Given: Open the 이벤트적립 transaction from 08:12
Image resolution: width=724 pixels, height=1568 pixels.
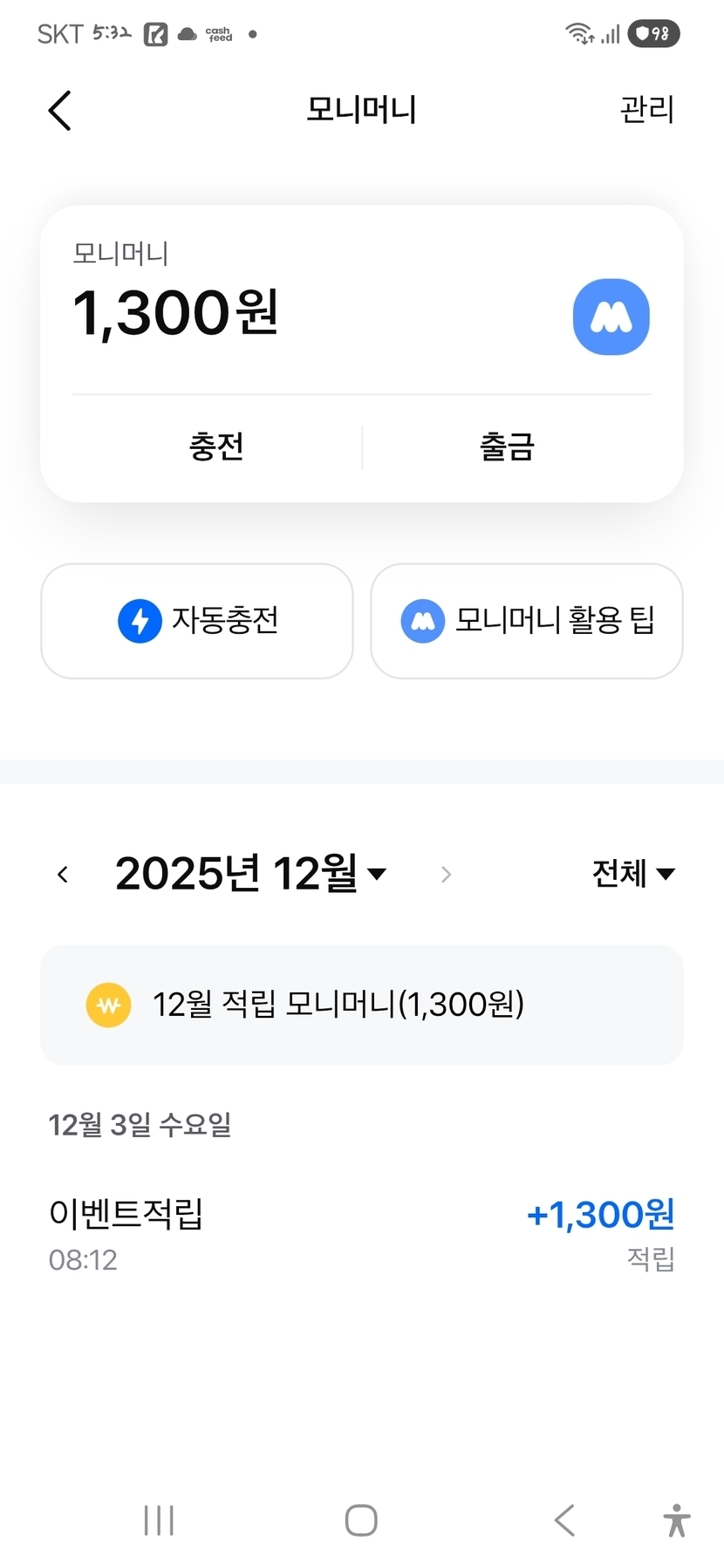Looking at the screenshot, I should pos(361,1233).
